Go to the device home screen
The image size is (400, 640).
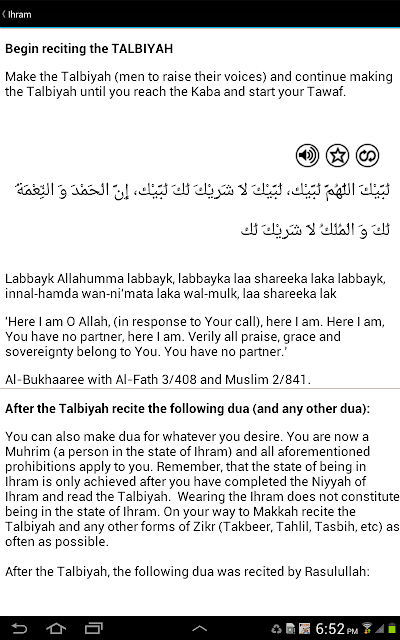pyautogui.click(x=56, y=628)
